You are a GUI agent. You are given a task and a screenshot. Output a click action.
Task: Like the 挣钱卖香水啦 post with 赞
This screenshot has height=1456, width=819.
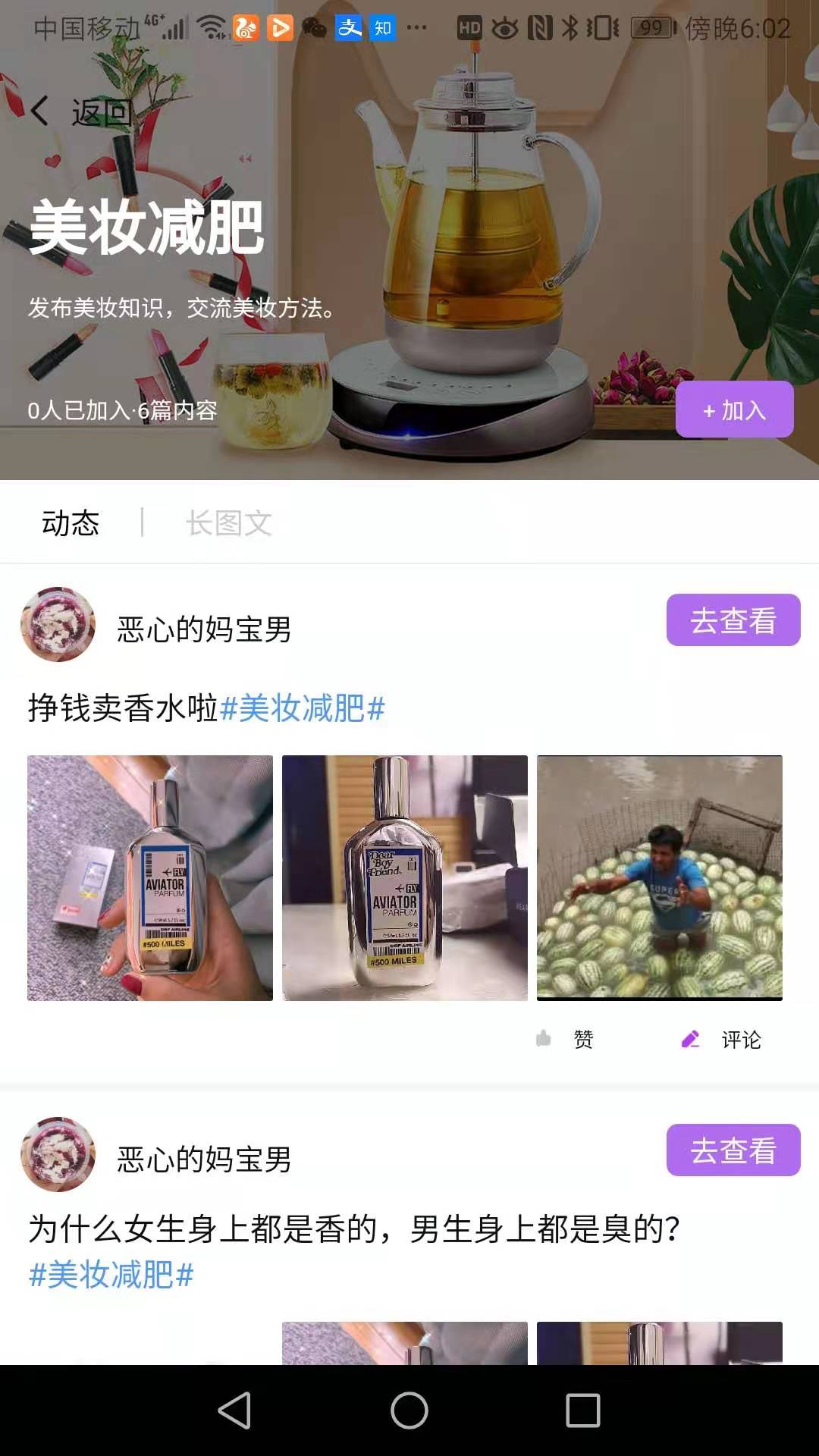coord(566,1039)
